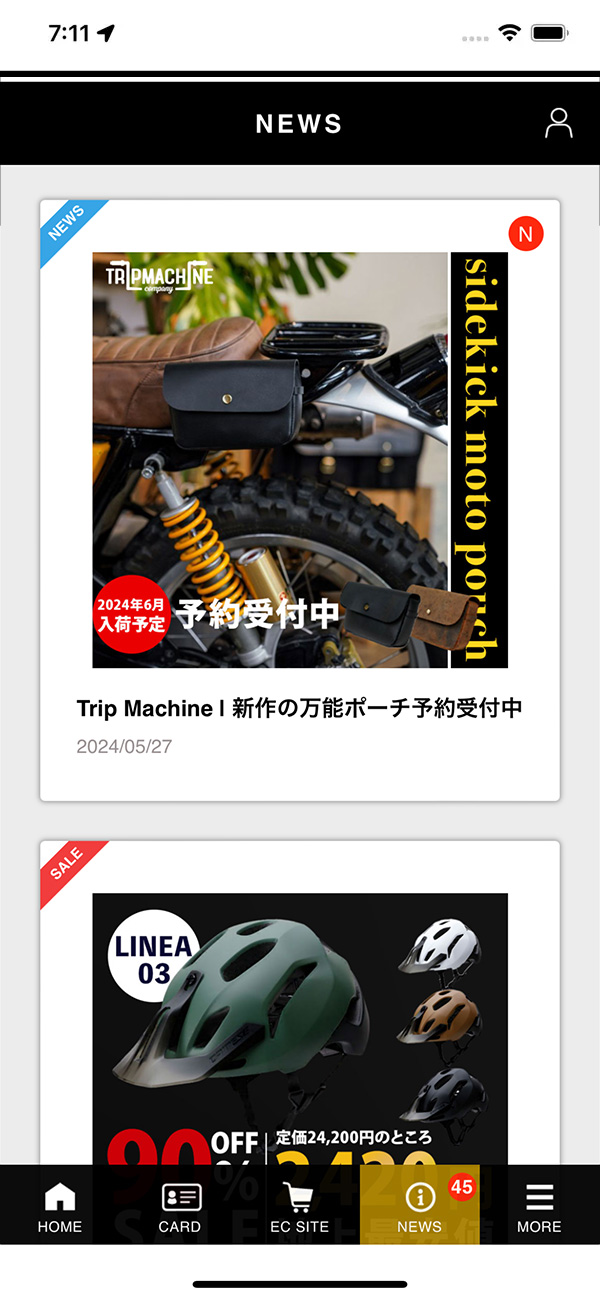Open the user profile icon
Image resolution: width=600 pixels, height=1299 pixels.
point(558,123)
